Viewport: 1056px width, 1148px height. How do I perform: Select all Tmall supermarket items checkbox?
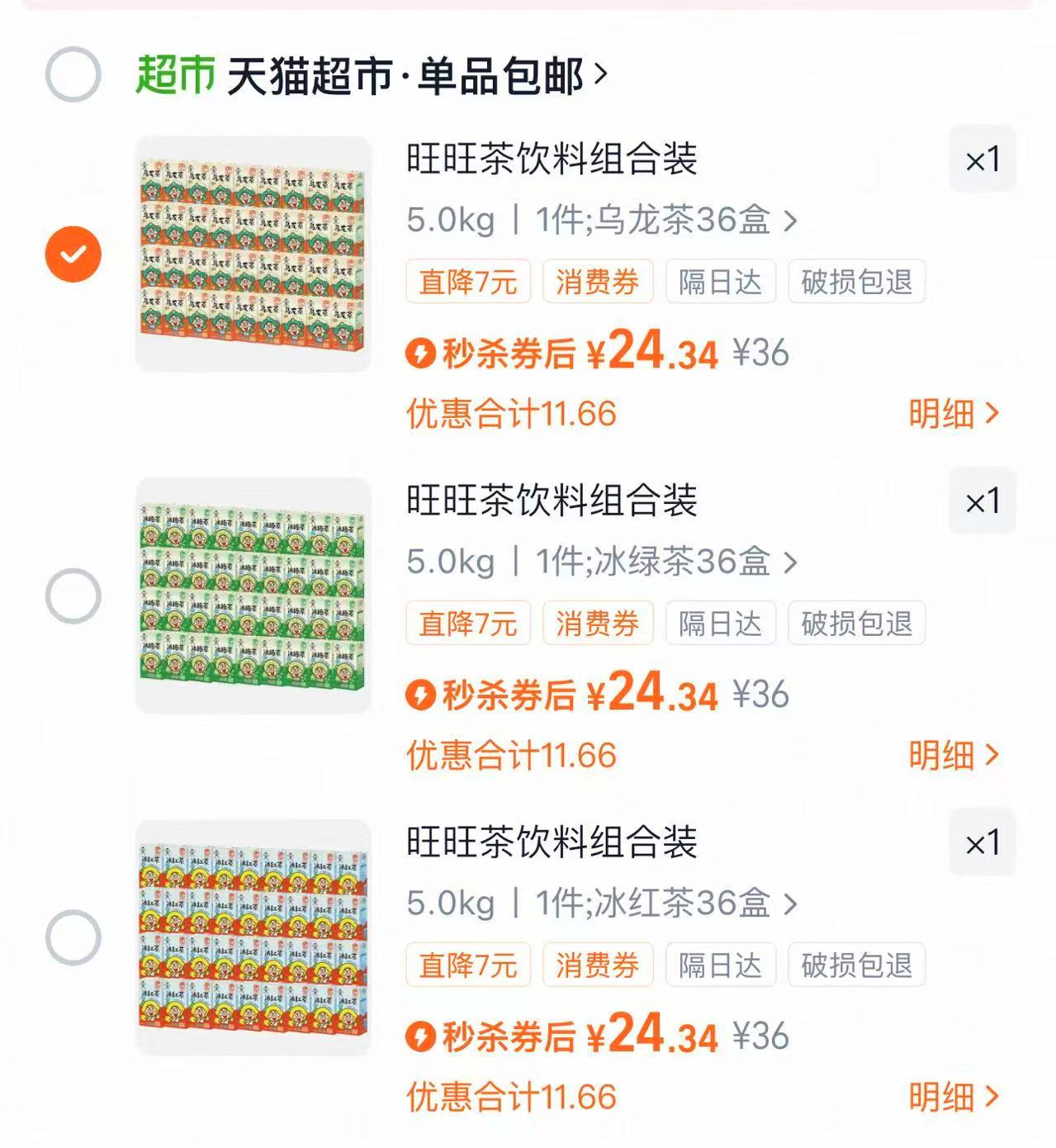(73, 74)
